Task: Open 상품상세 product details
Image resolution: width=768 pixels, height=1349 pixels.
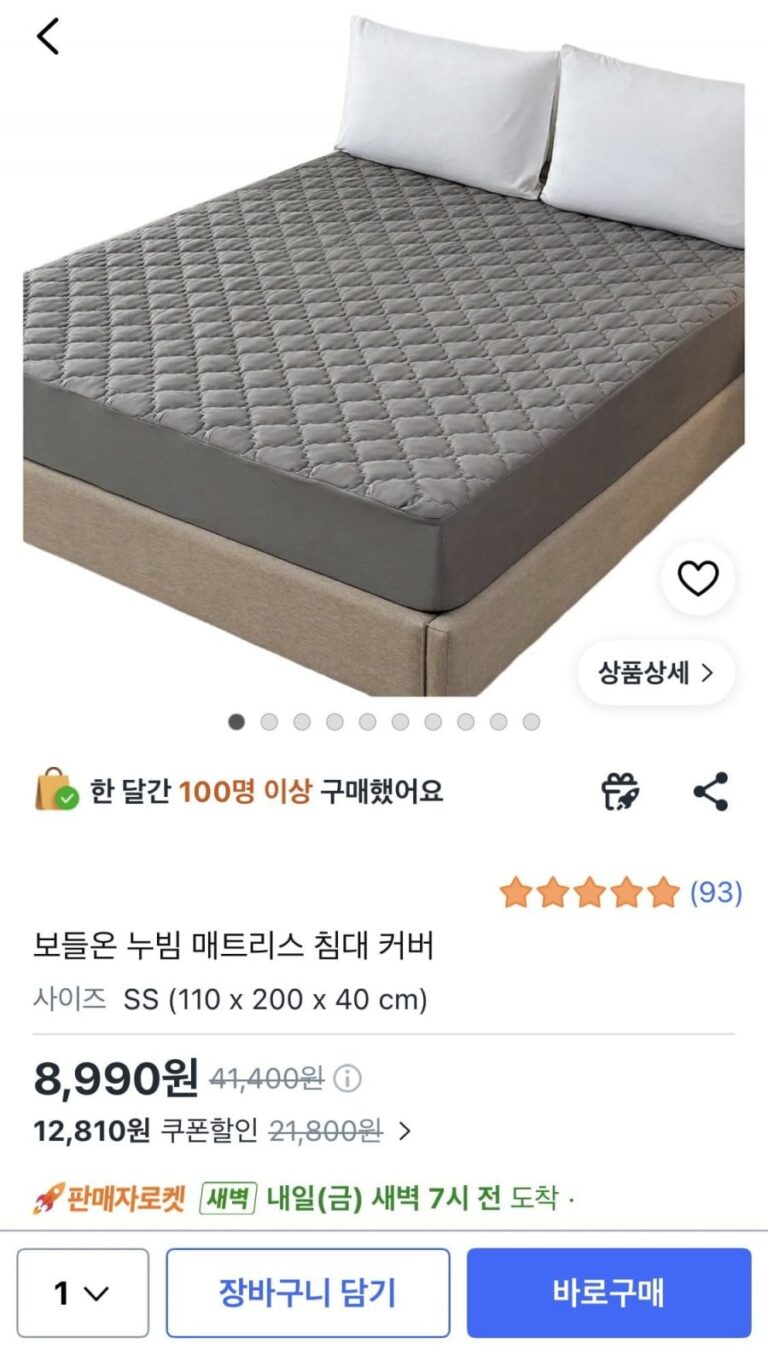Action: [x=656, y=673]
